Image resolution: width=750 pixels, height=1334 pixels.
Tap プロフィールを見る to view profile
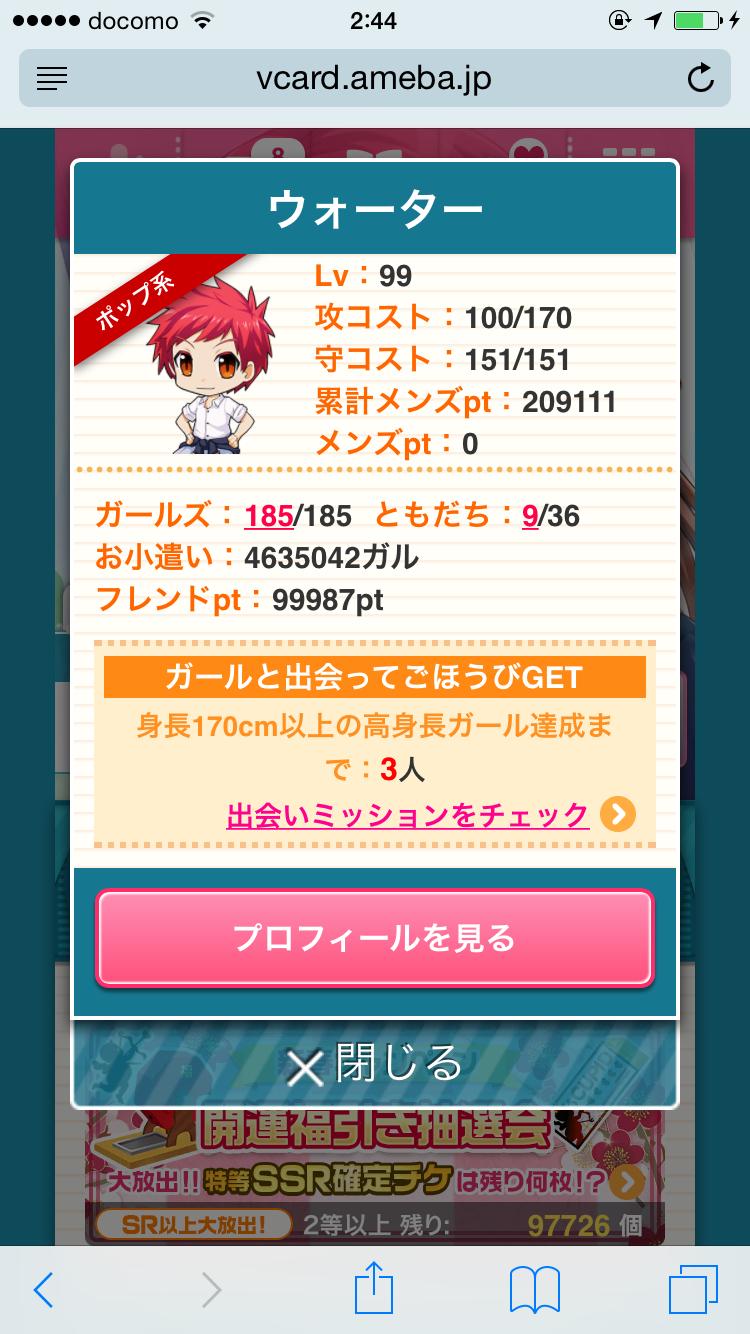[374, 938]
